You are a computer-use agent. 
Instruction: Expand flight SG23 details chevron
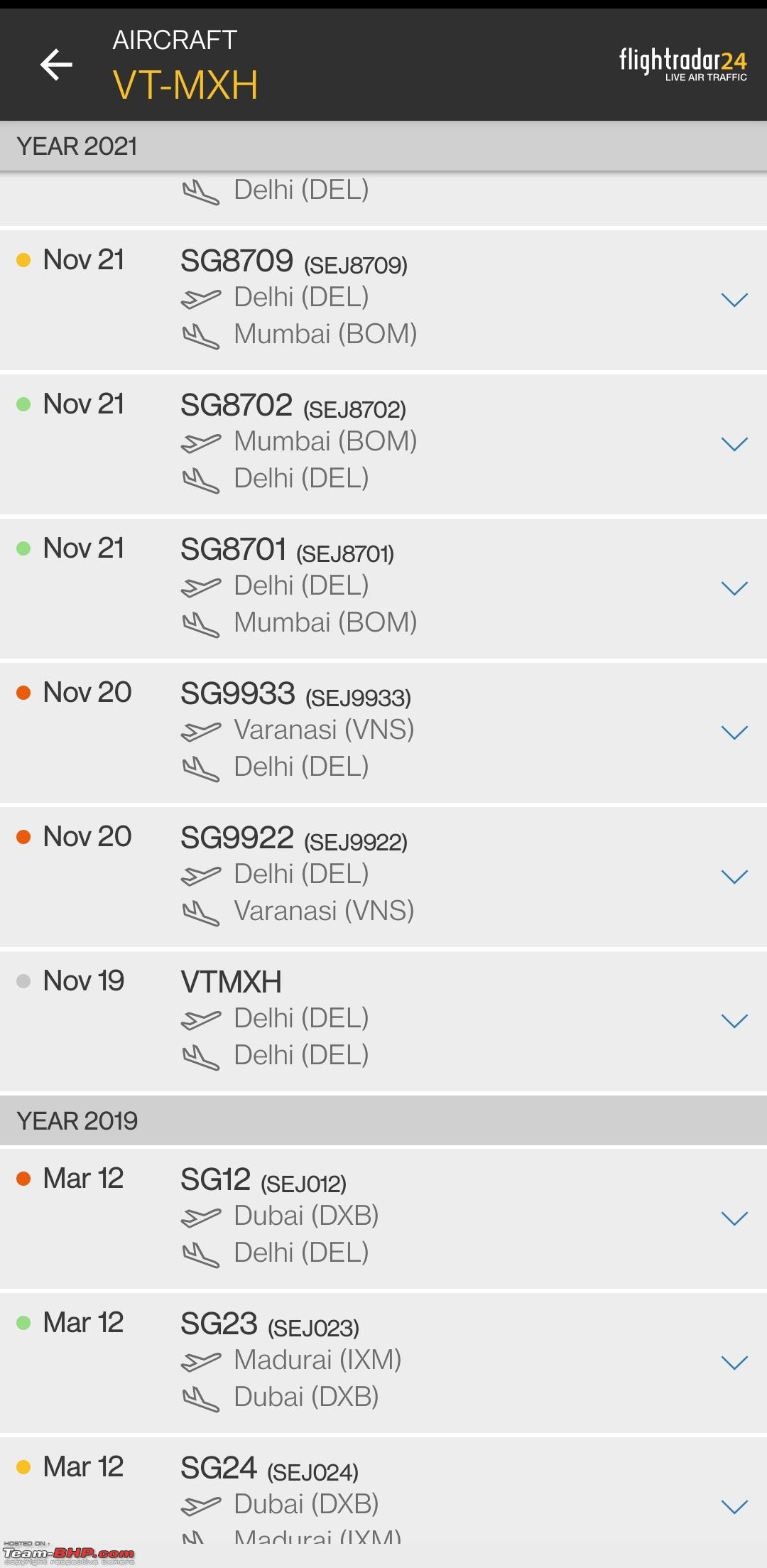[734, 1363]
